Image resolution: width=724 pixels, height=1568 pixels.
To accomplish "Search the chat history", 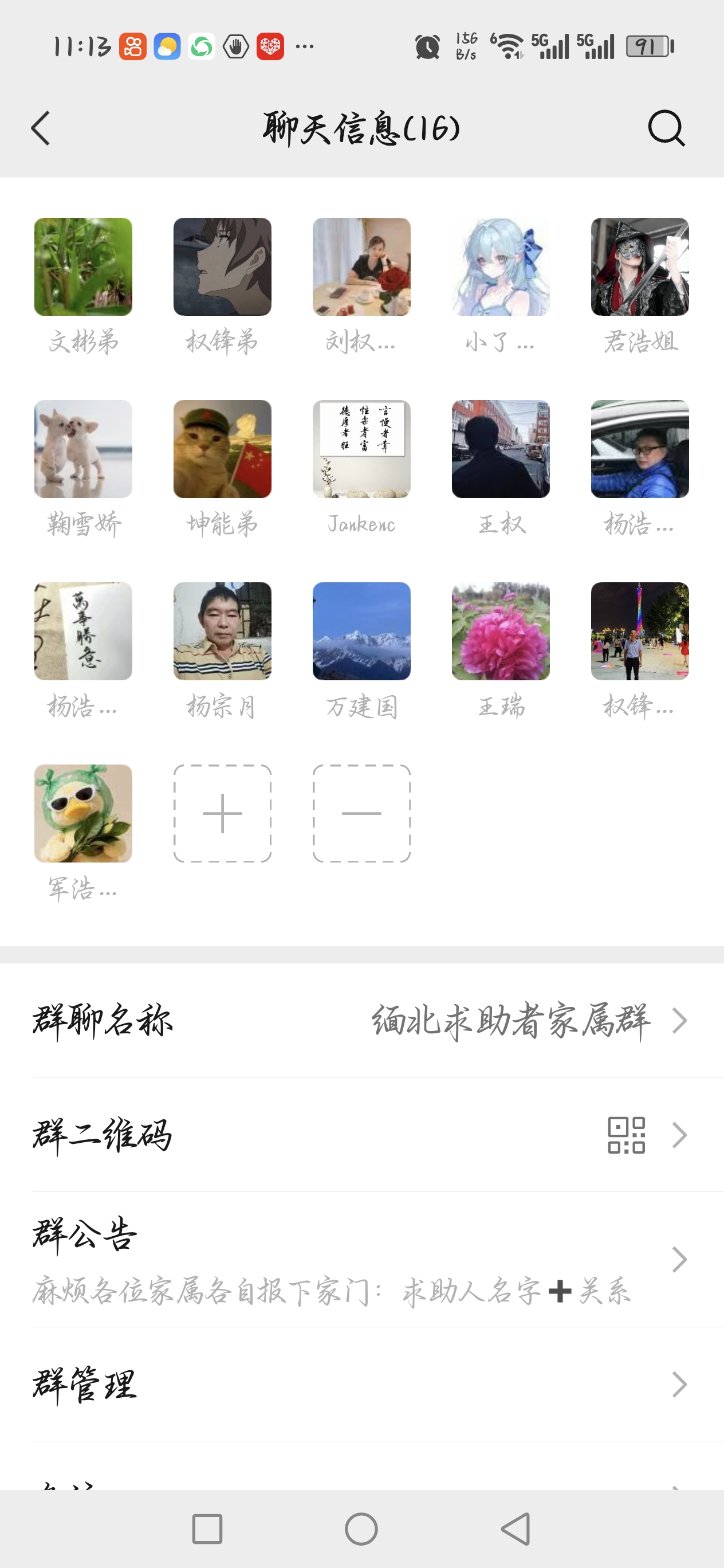I will (666, 128).
